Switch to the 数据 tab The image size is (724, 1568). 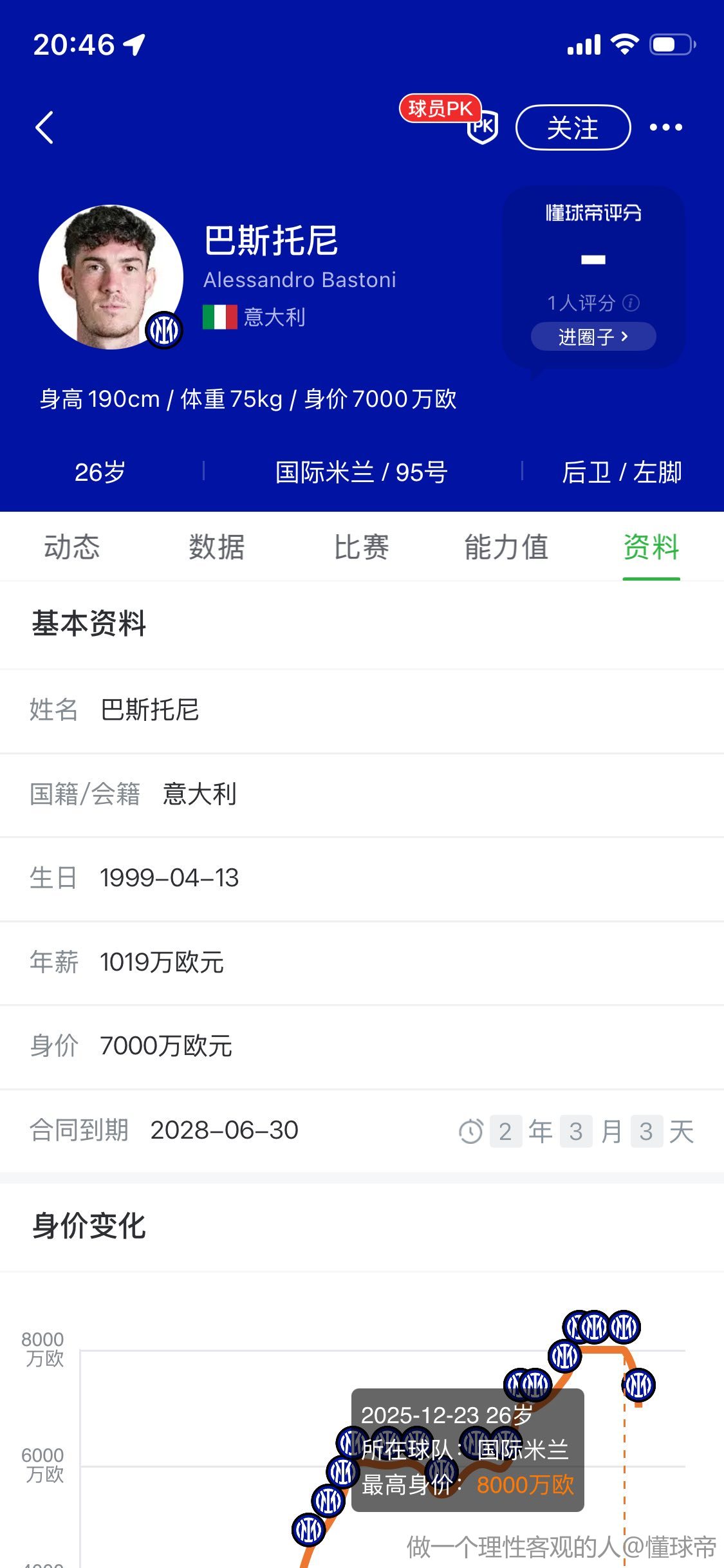point(217,547)
